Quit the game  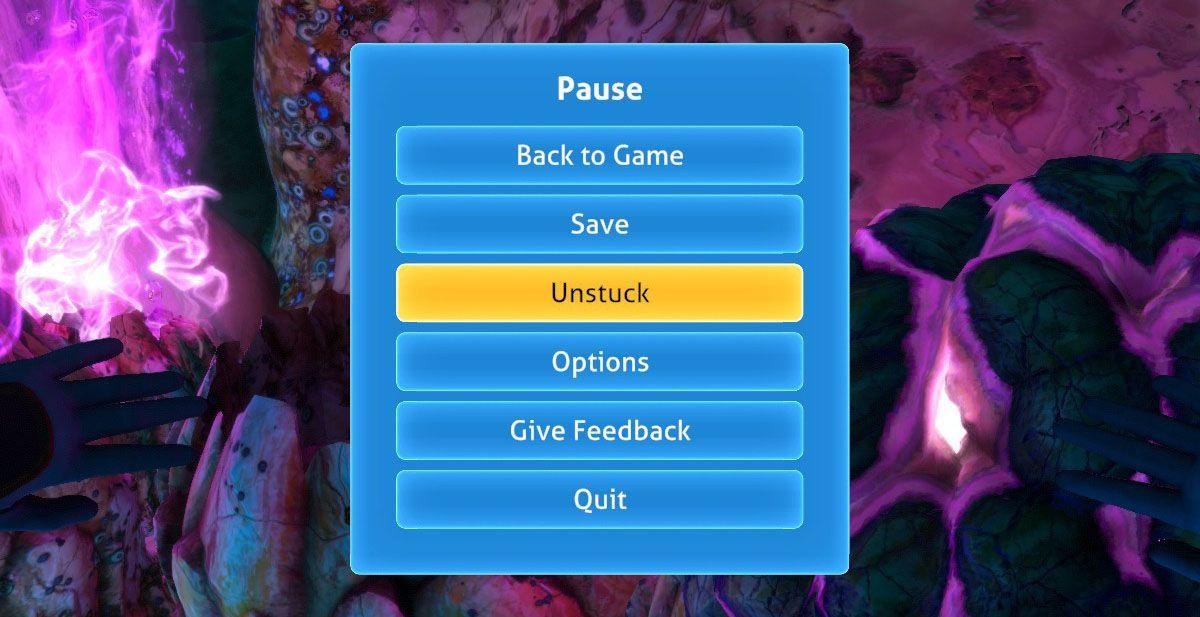(599, 499)
